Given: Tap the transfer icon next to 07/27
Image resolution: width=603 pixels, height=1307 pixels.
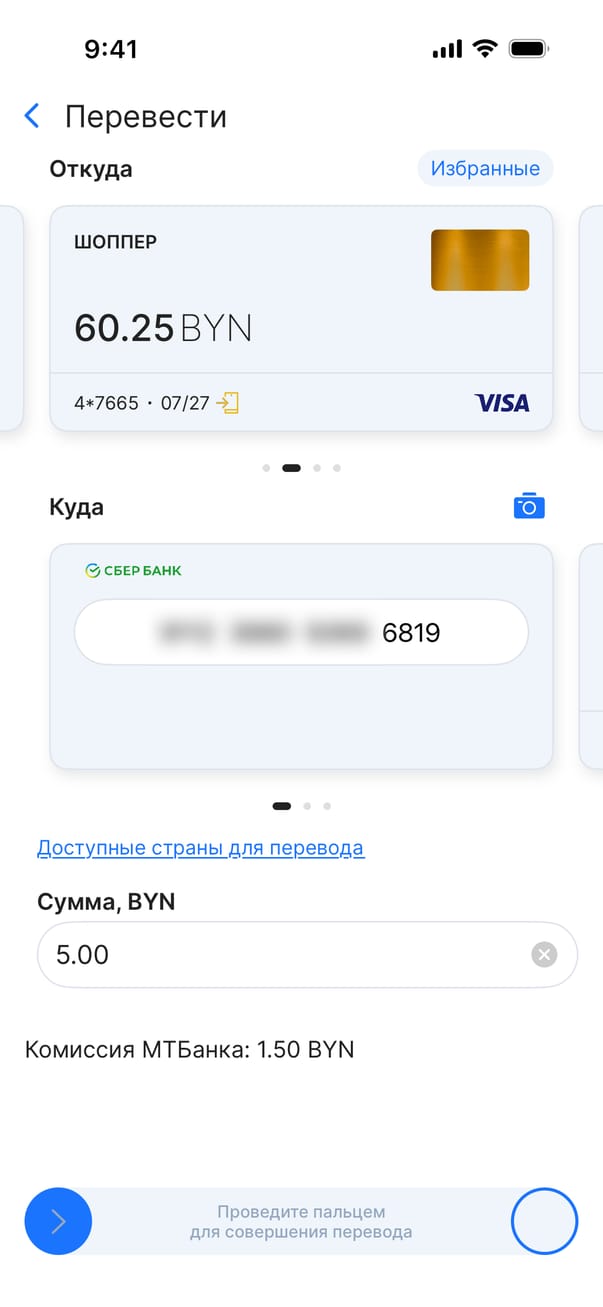Looking at the screenshot, I should coord(229,403).
